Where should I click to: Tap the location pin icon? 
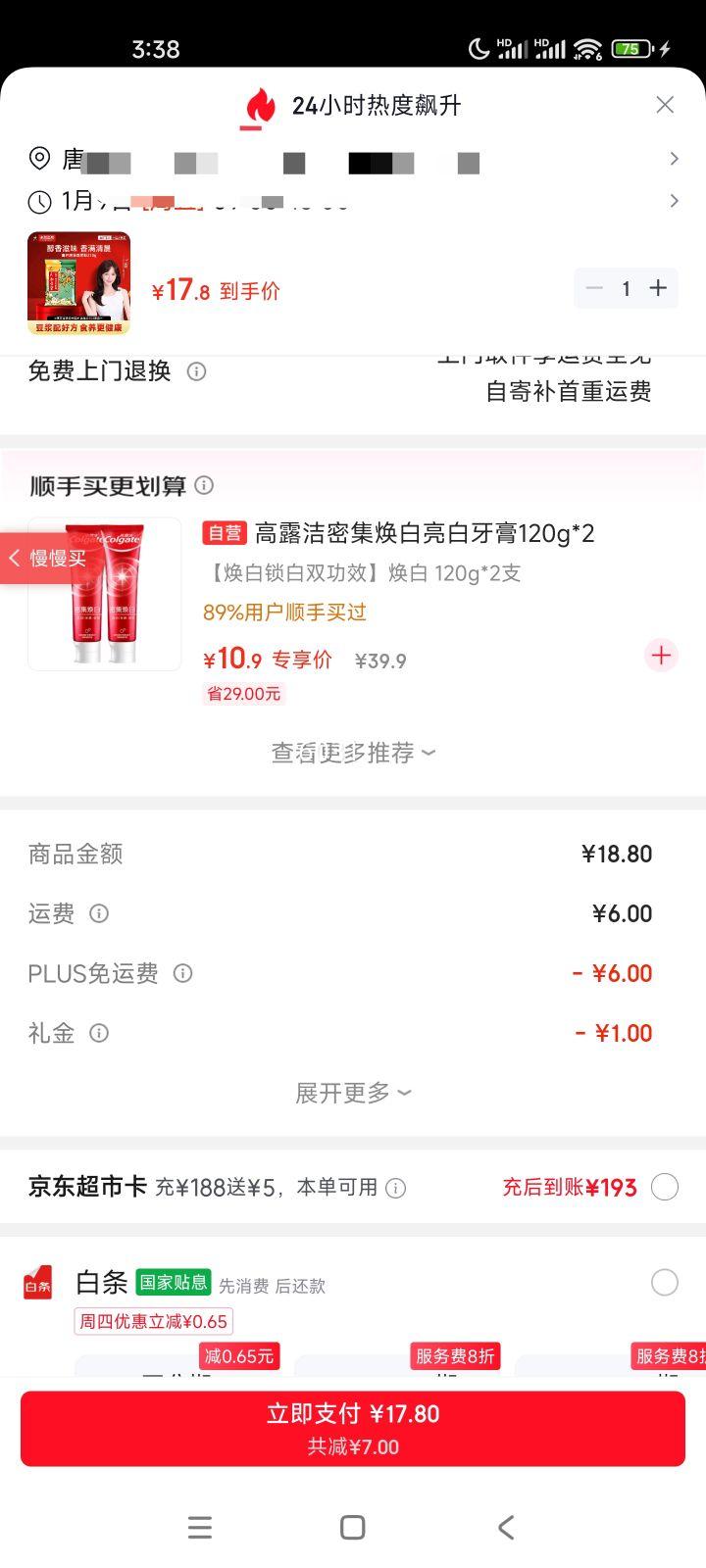point(37,158)
